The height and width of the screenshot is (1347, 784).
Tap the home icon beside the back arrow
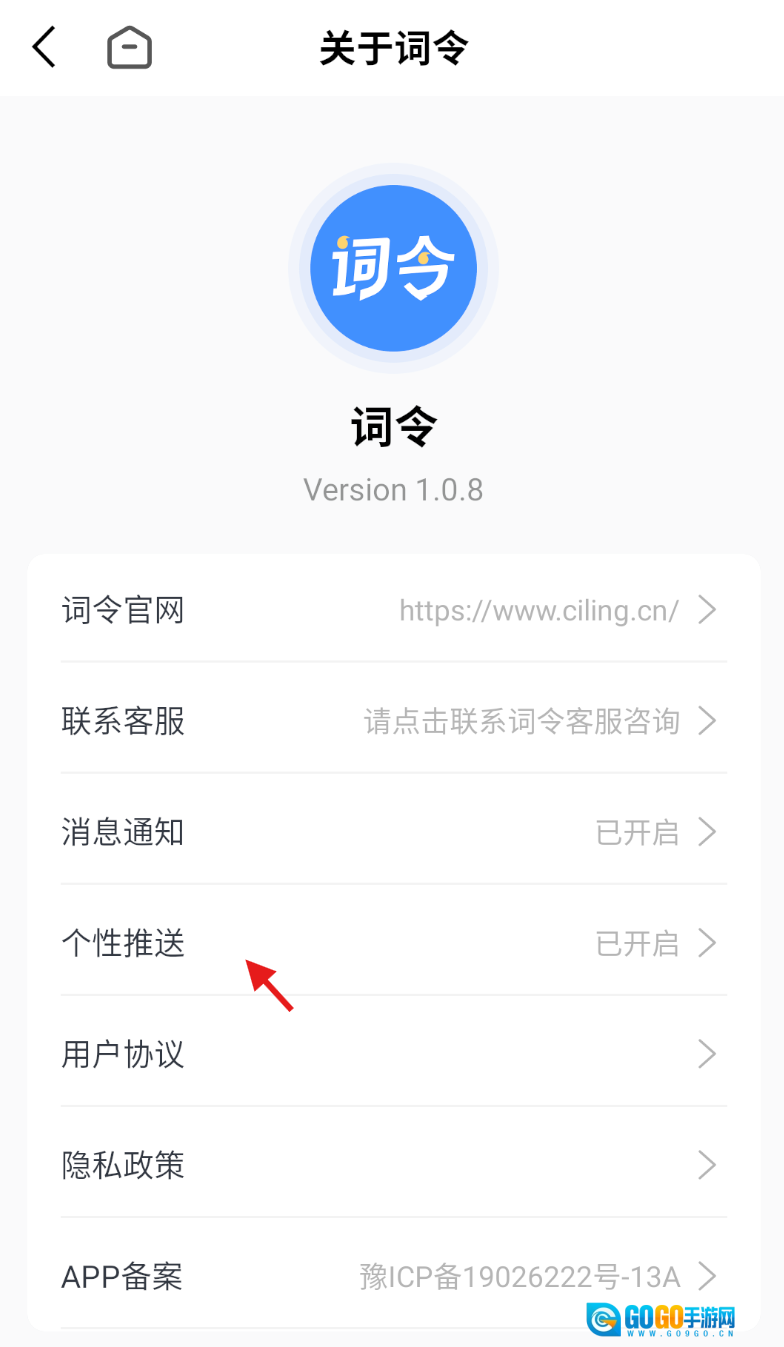point(130,48)
